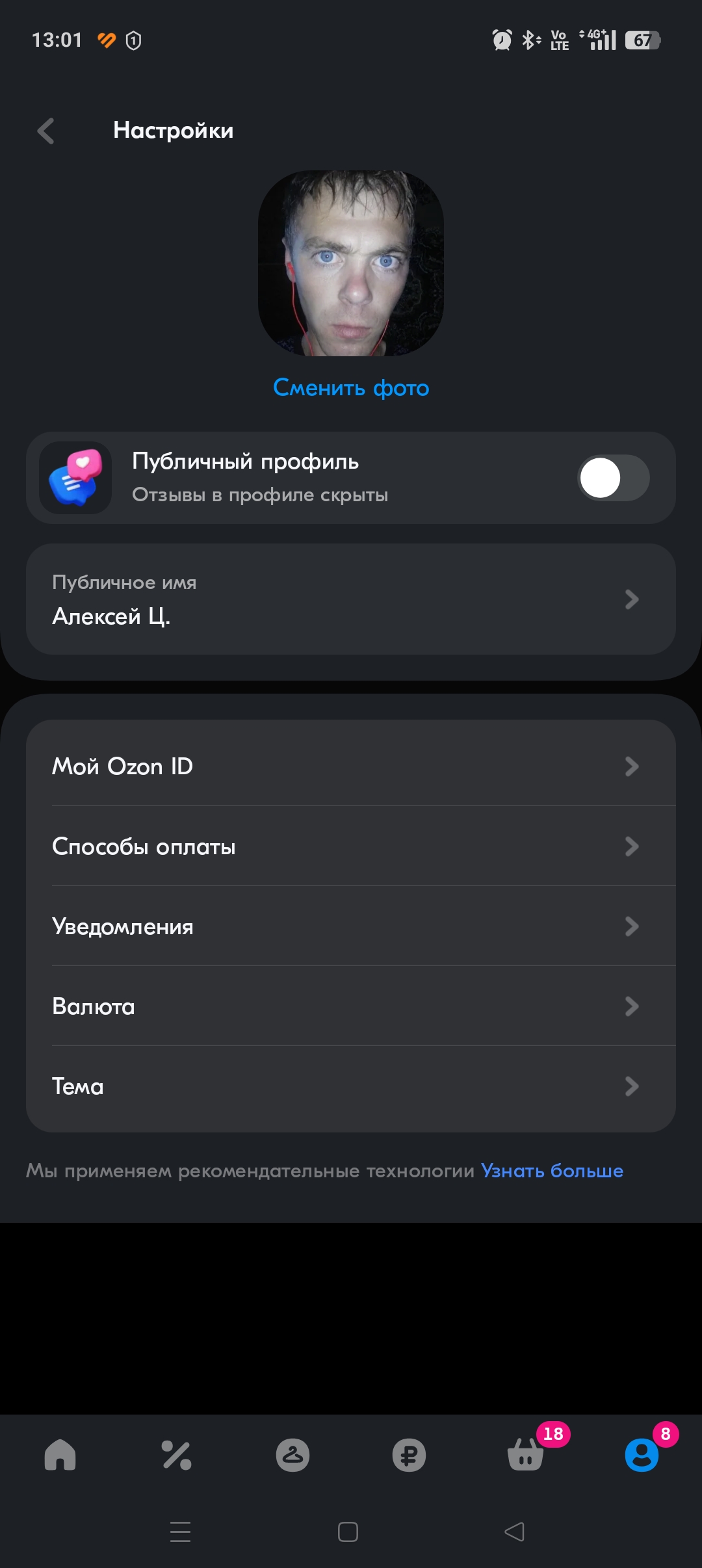
Task: Open the shopping basket tab
Action: coord(525,1455)
